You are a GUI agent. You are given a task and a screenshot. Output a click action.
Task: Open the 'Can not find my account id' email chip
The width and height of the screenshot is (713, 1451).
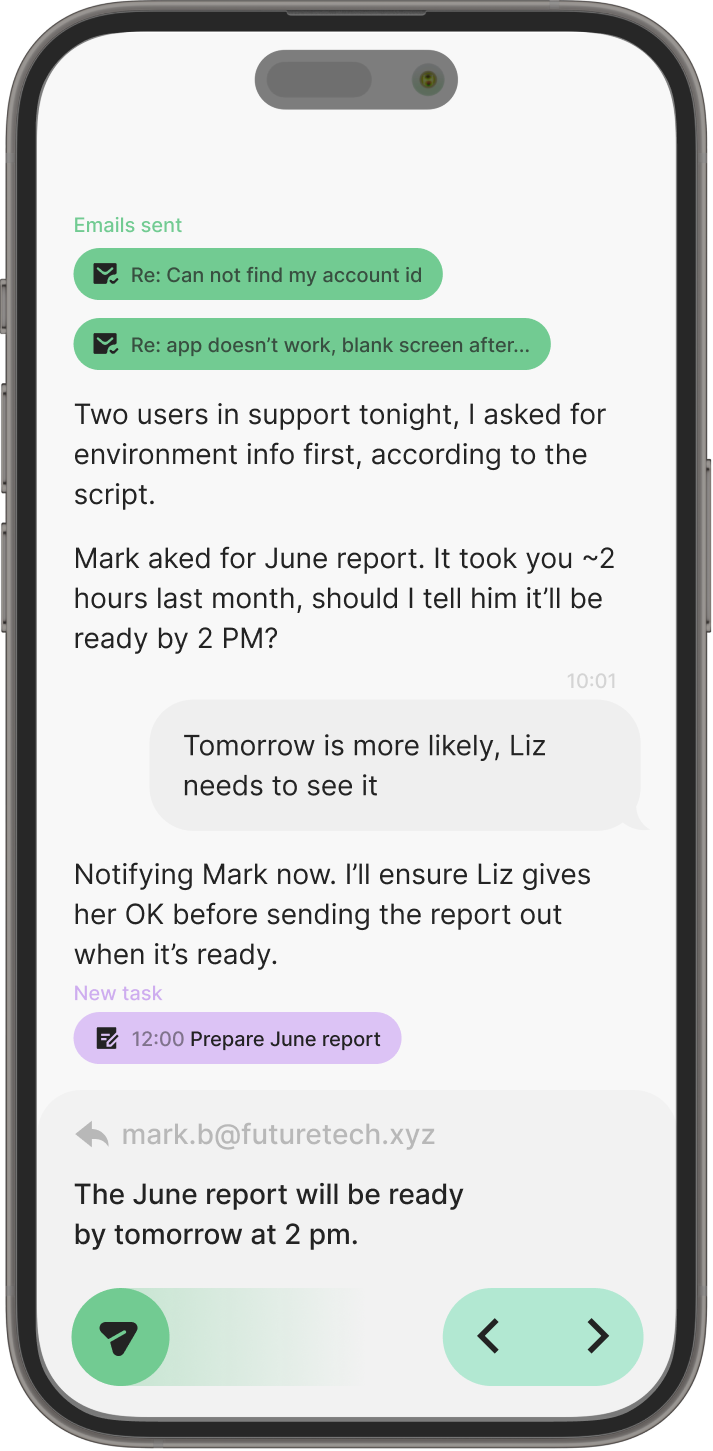click(x=258, y=274)
